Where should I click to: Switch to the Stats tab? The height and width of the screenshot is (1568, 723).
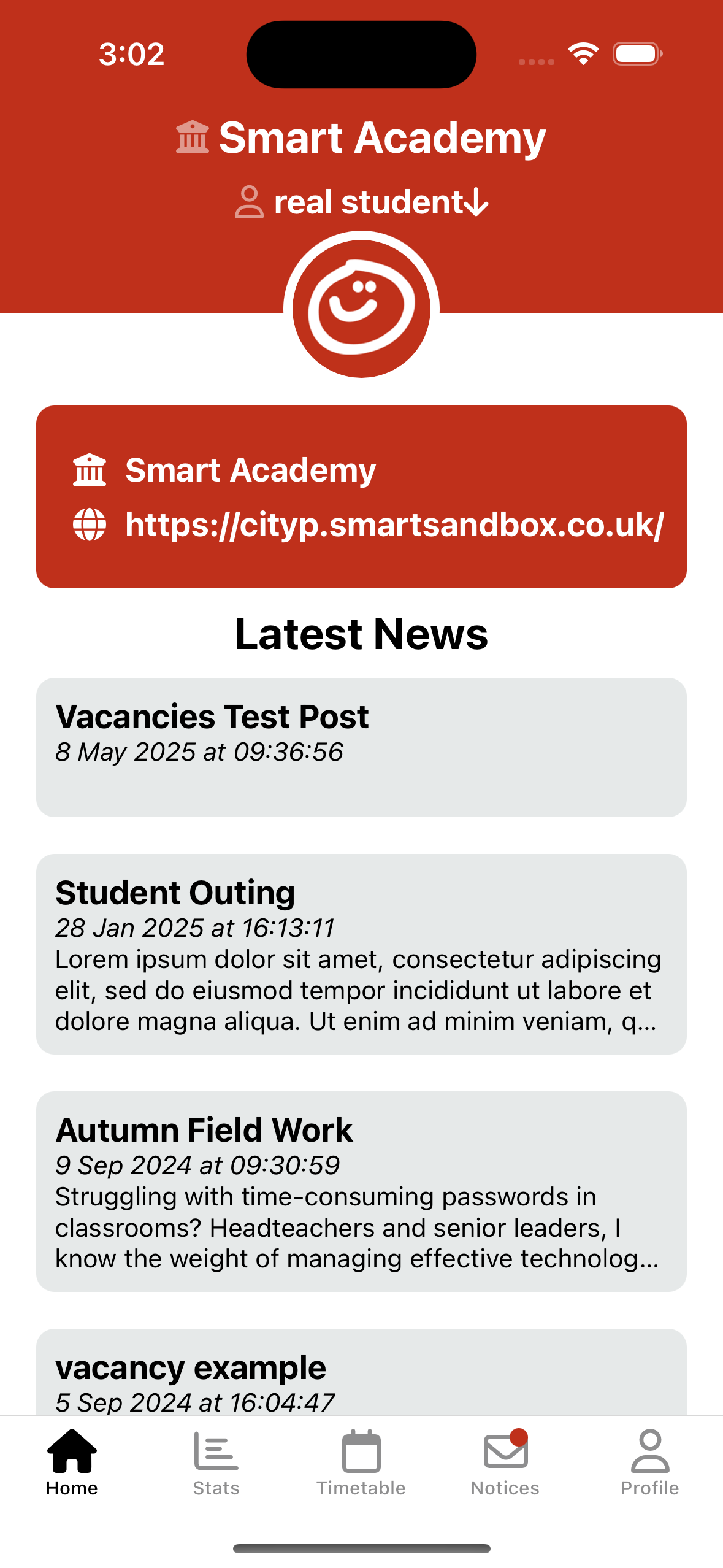216,1466
